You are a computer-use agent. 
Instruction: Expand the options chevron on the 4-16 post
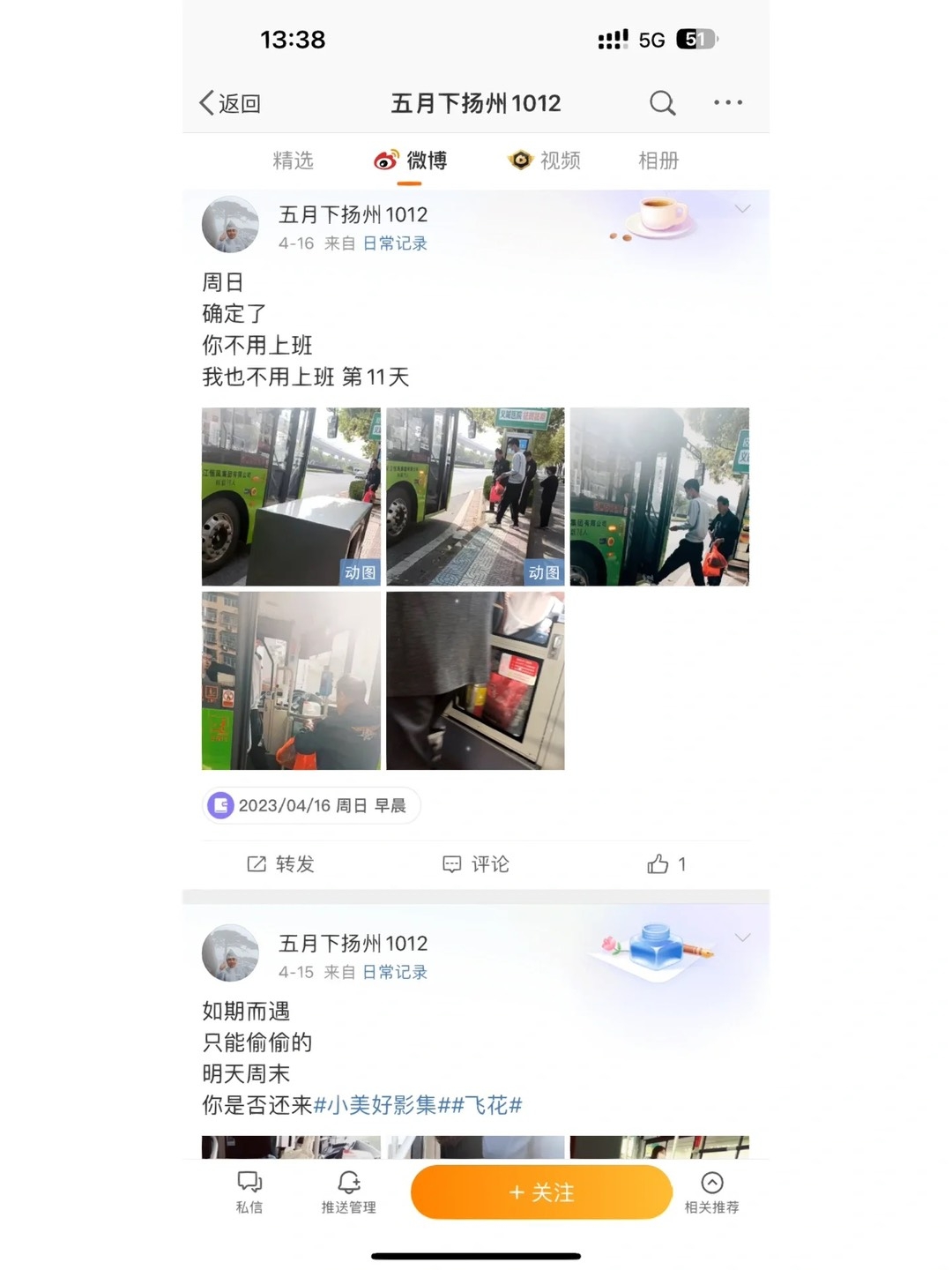pos(742,209)
